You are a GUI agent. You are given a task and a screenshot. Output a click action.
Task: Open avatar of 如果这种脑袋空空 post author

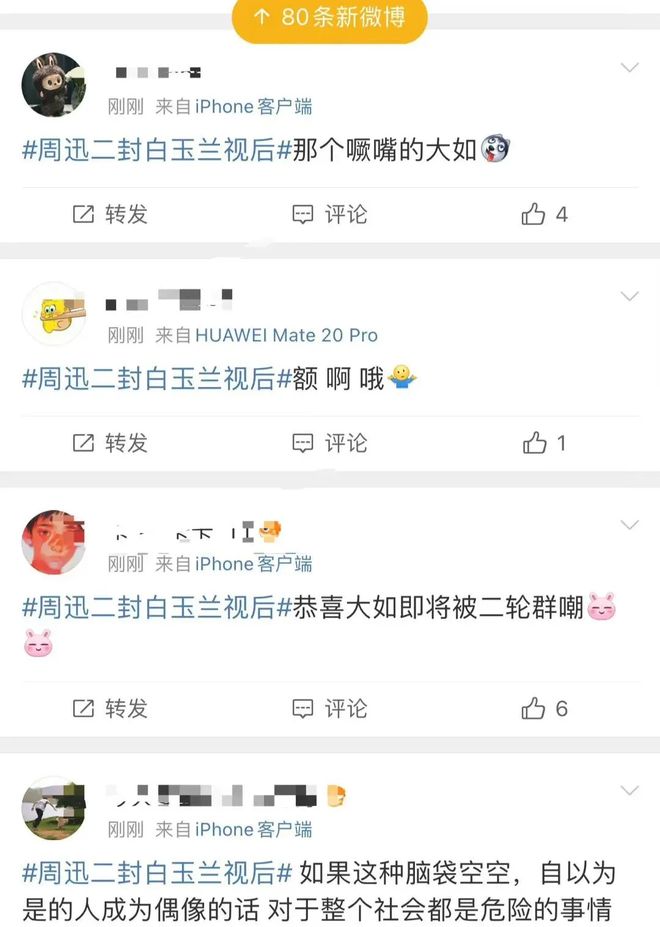(x=53, y=808)
